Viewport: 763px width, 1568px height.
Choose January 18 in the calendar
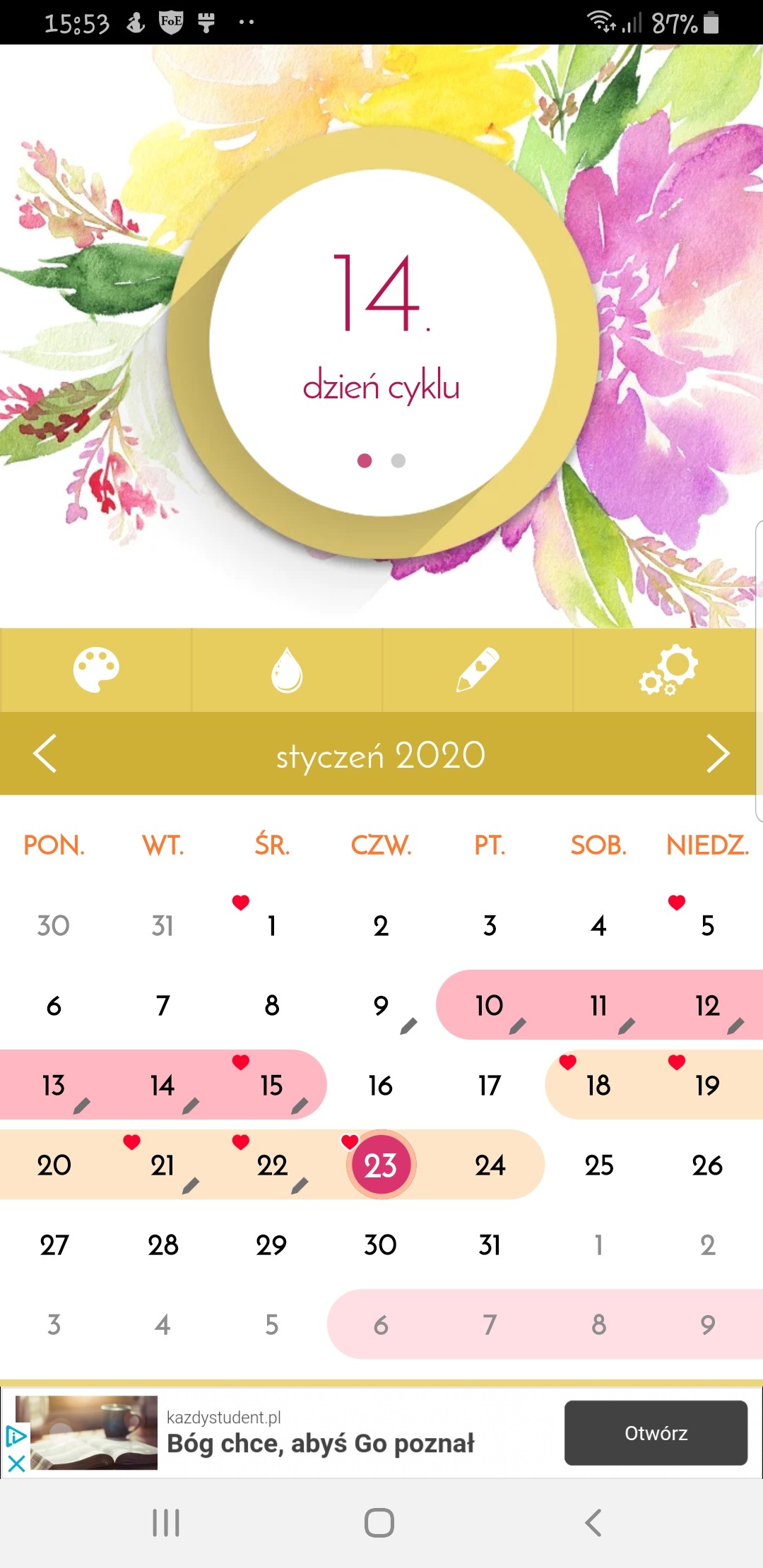[598, 1085]
